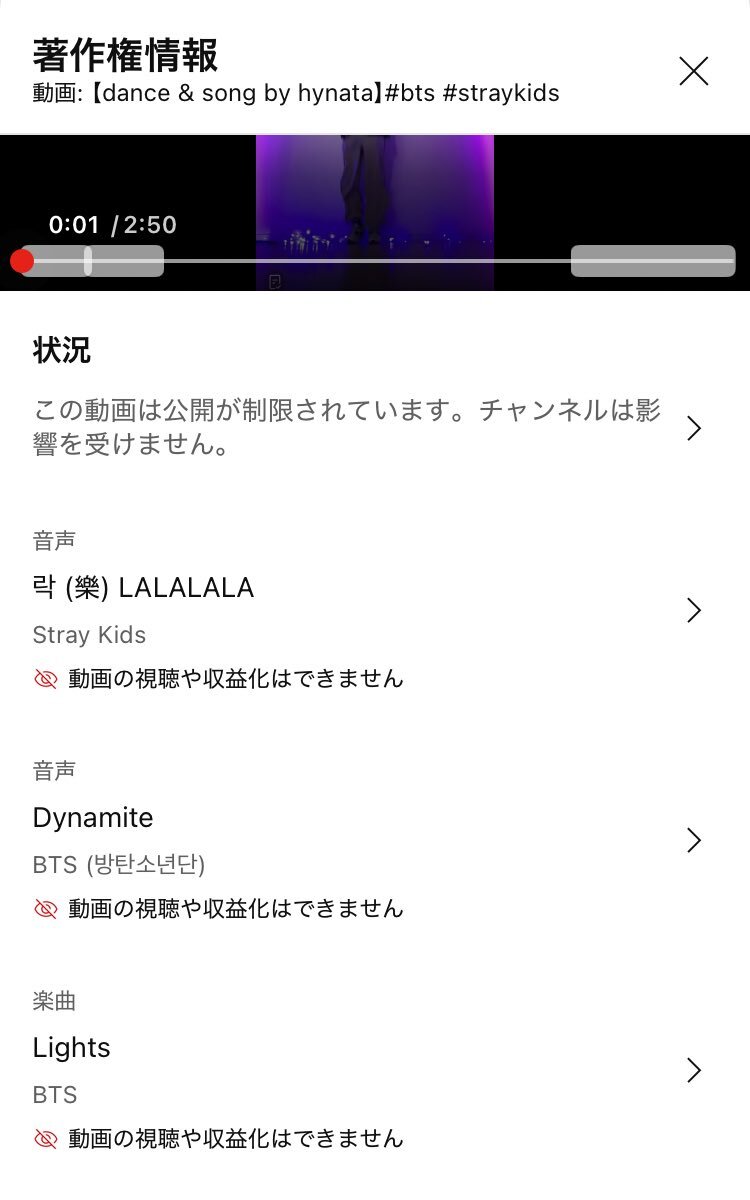Close the copyright info panel

point(693,71)
